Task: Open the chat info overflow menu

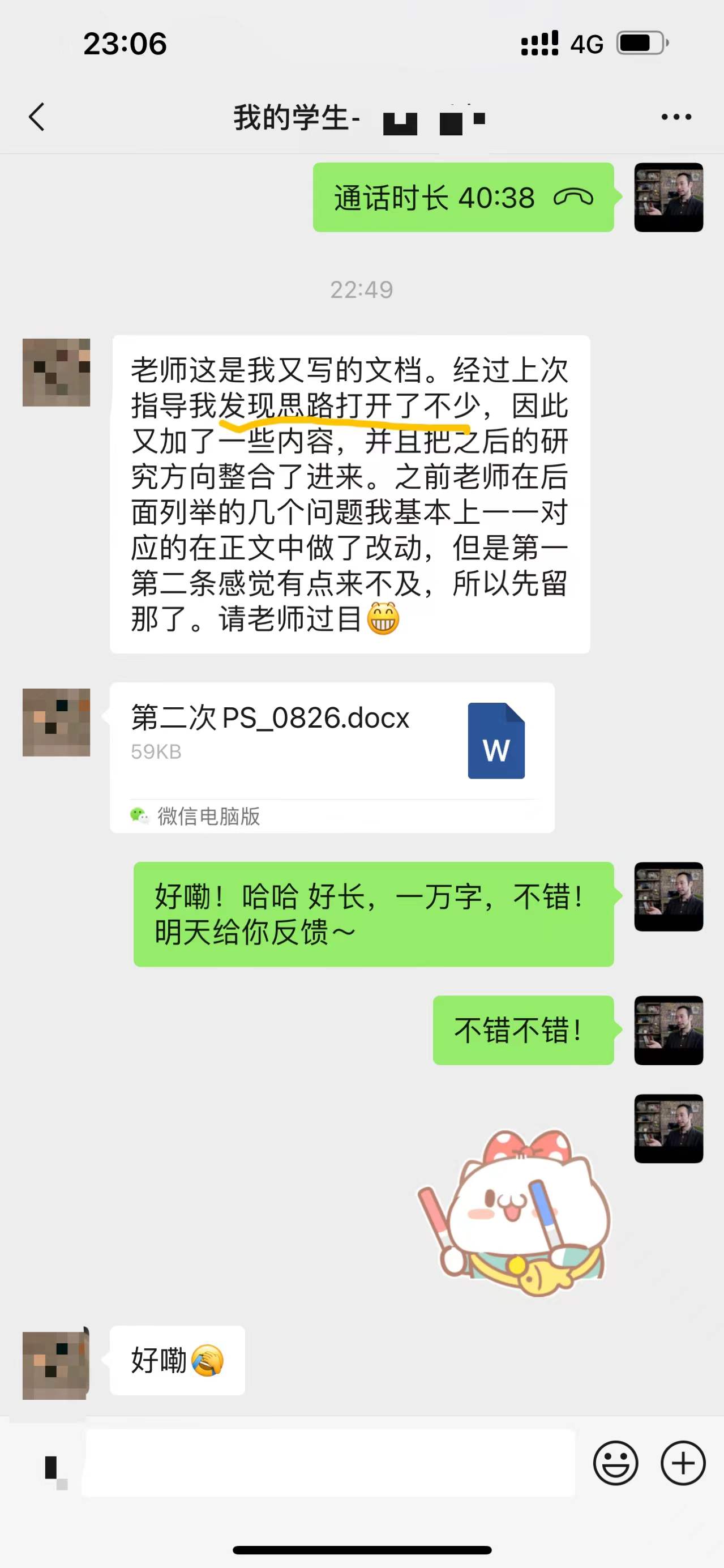Action: click(x=676, y=117)
